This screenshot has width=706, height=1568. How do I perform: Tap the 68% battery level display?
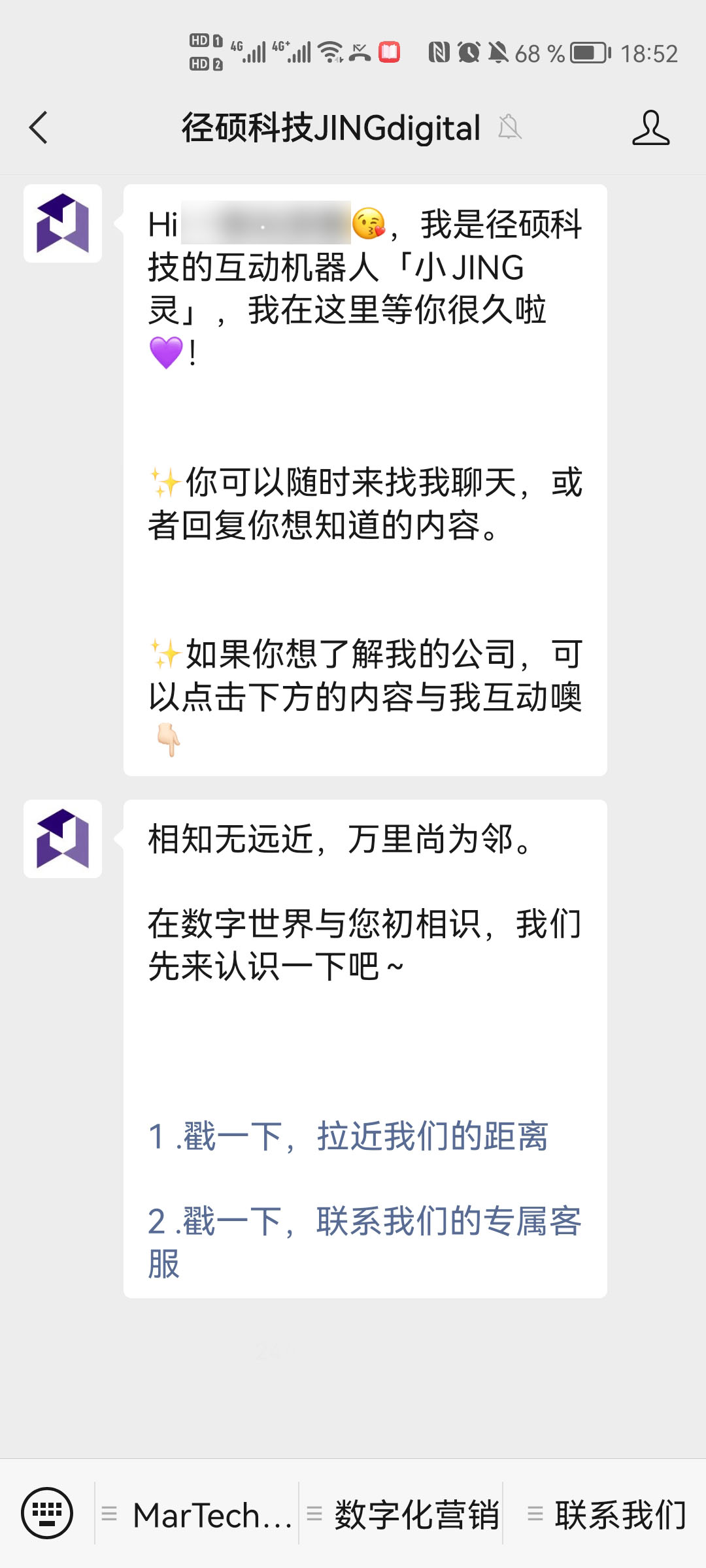[540, 54]
